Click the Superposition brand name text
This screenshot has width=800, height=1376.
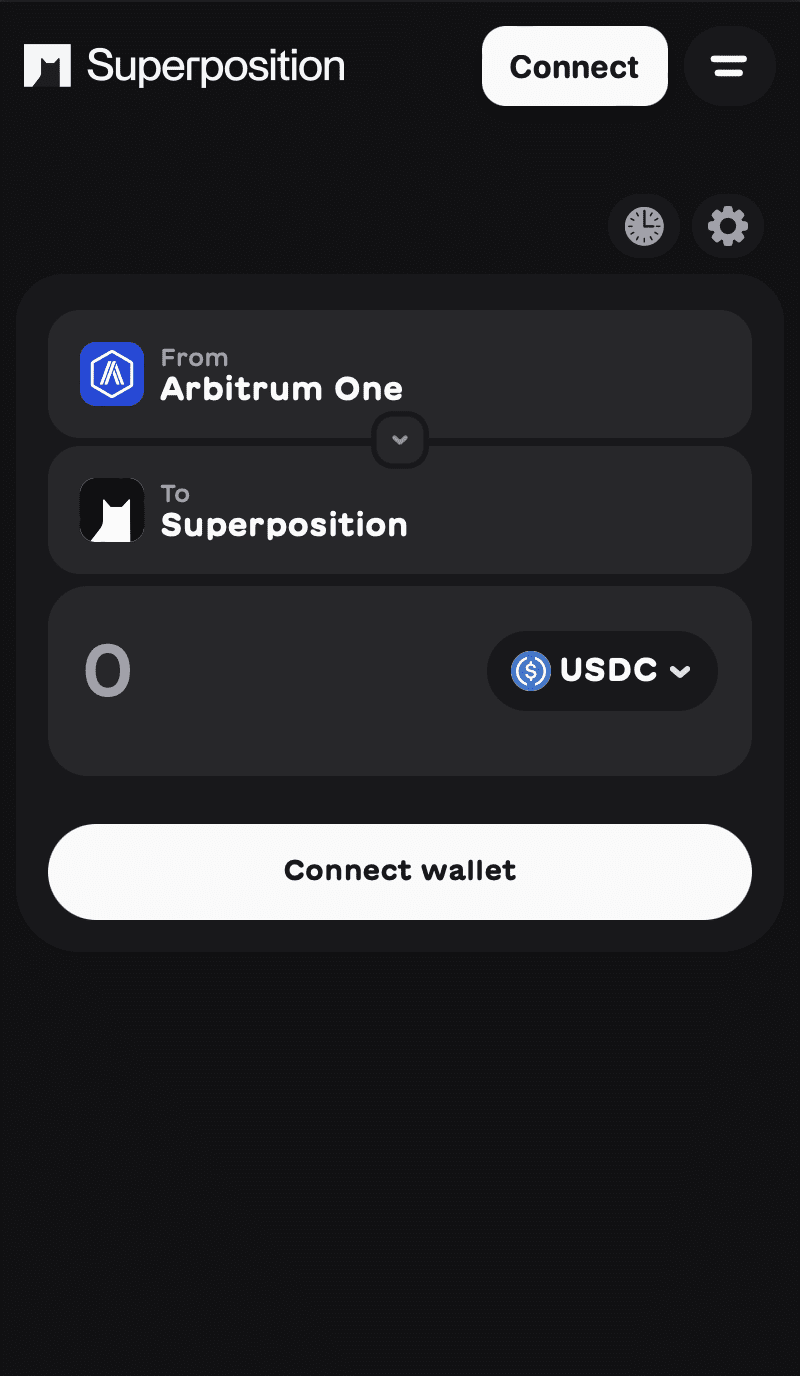215,66
